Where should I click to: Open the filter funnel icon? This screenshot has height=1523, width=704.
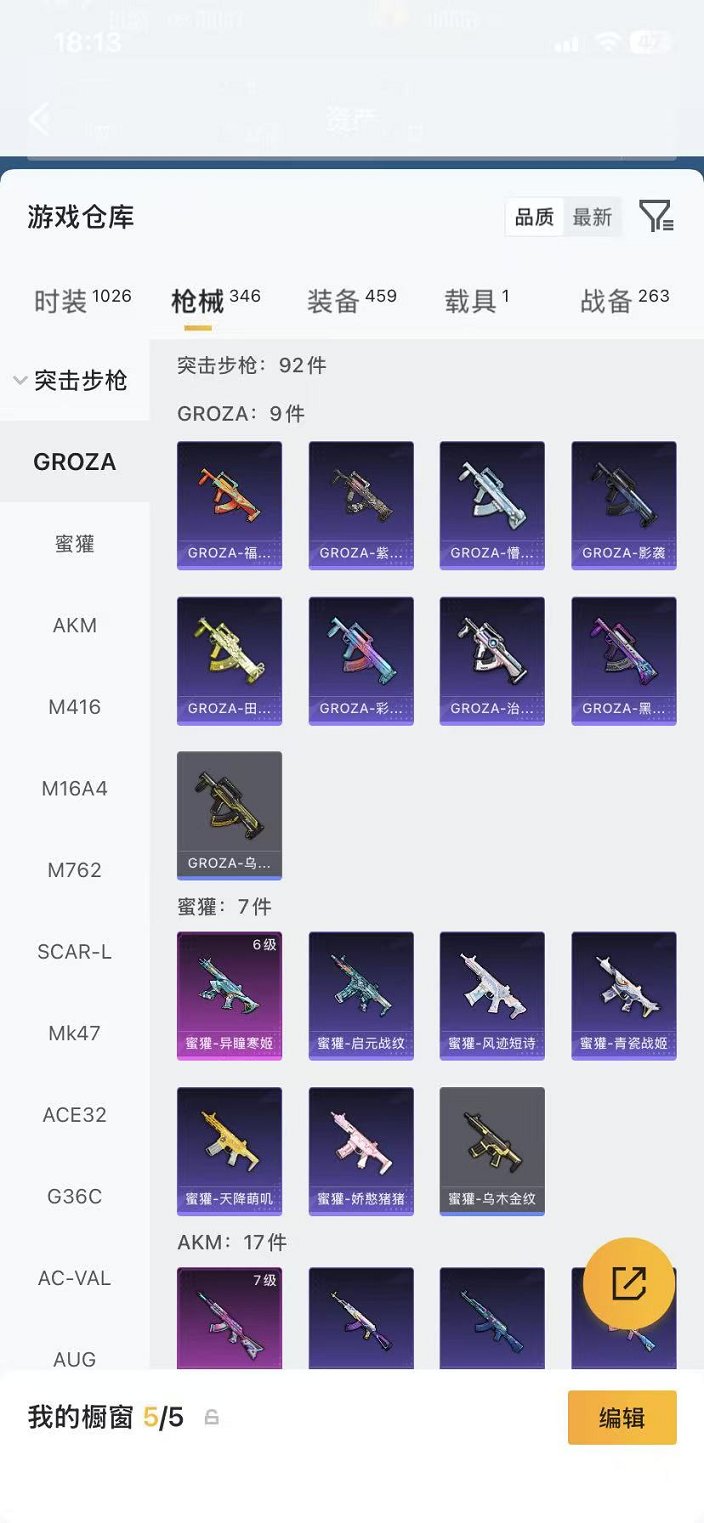(656, 216)
